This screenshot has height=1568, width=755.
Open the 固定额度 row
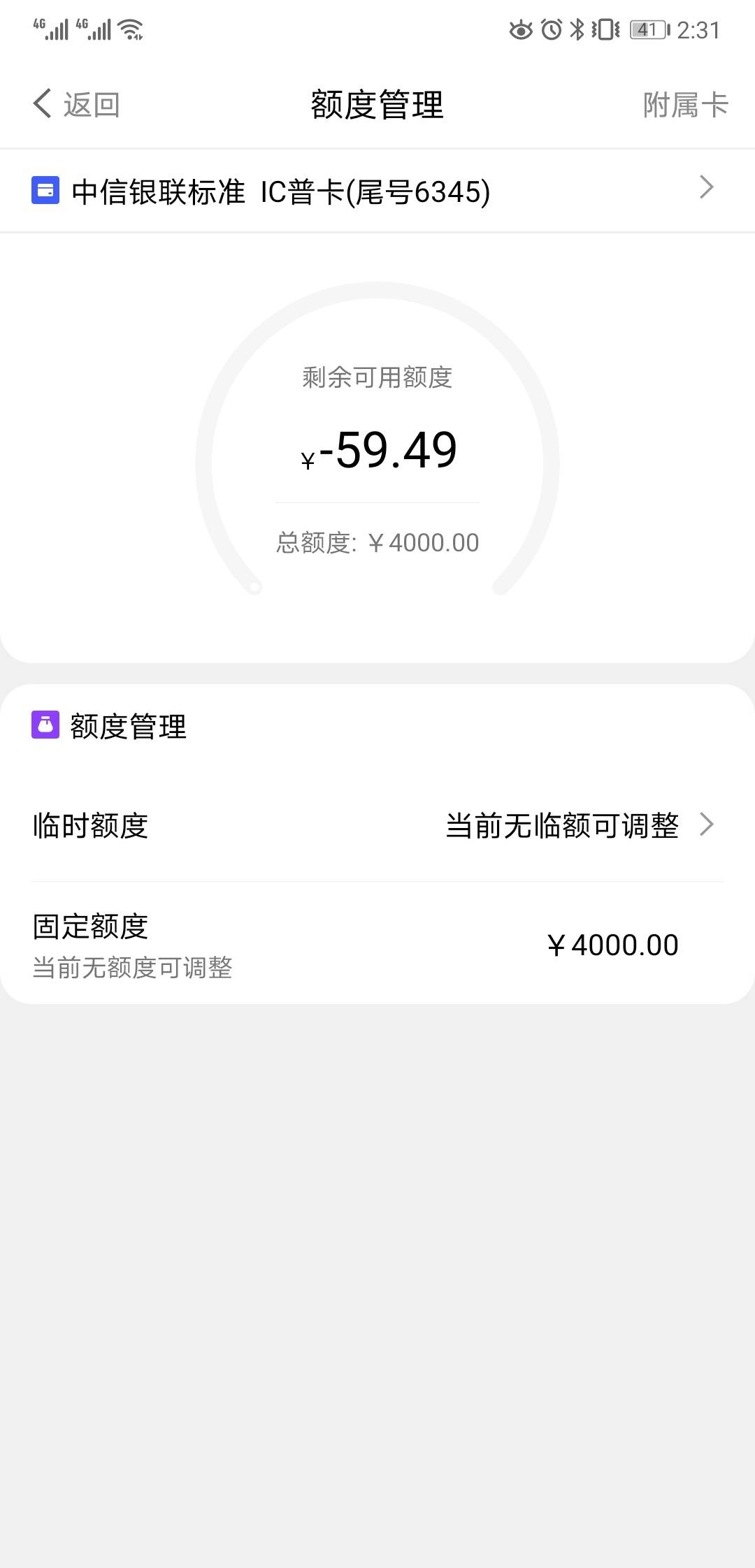tap(377, 945)
